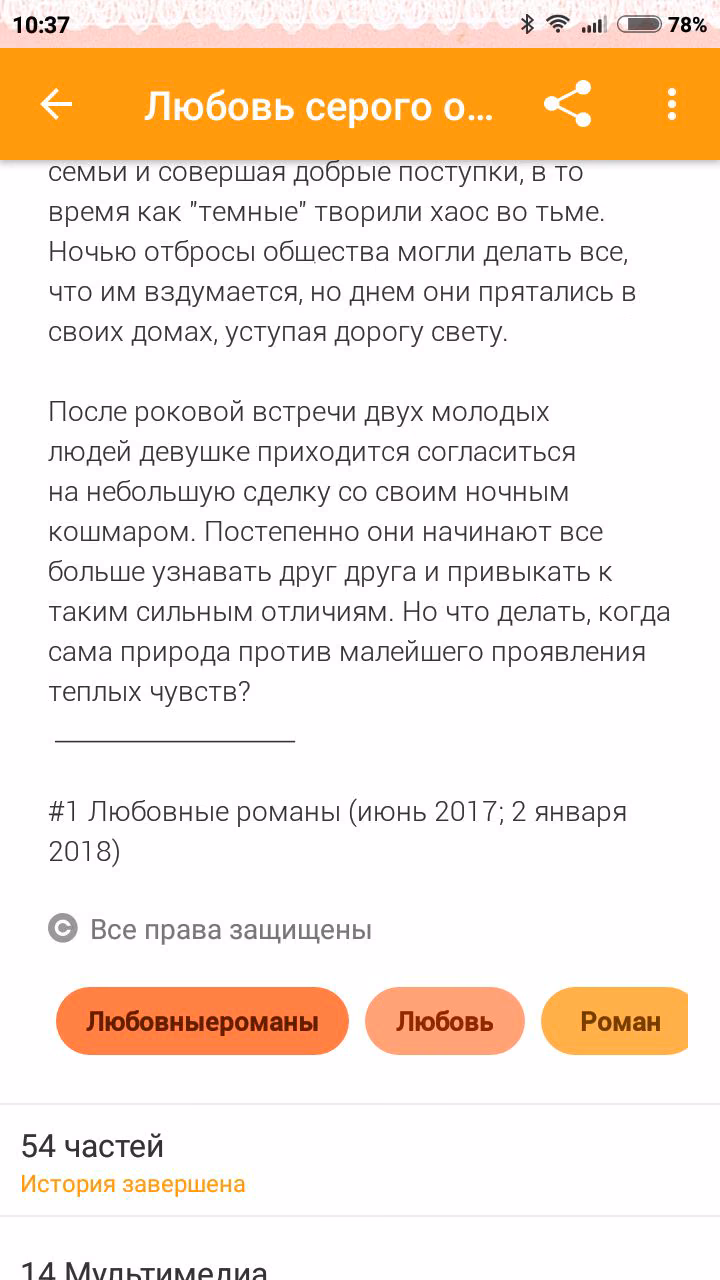Open the 14 Мультимедиа row
Viewport: 720px width, 1280px height.
tap(360, 1250)
